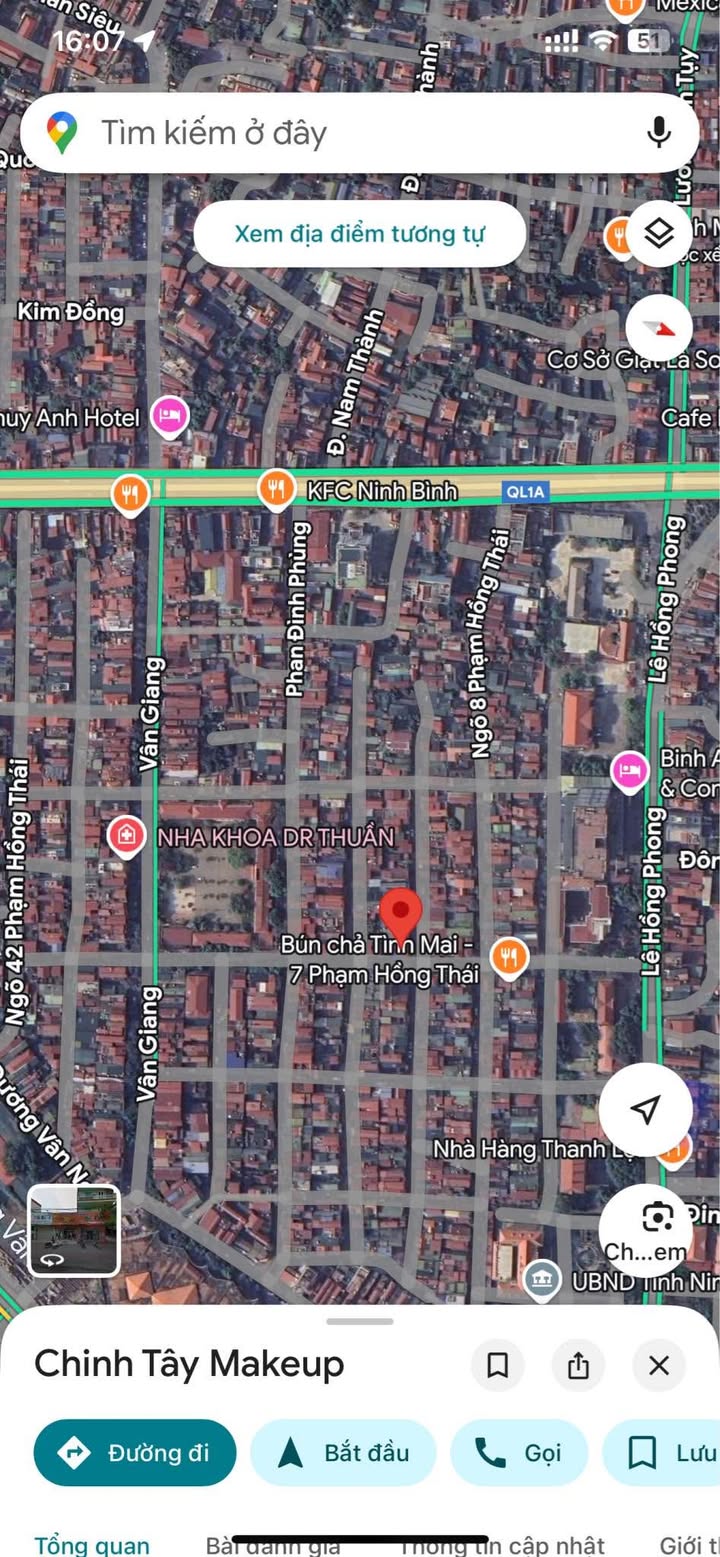Select the Bún chả Tình Mai restaurant marker
The height and width of the screenshot is (1557, 720).
(510, 957)
